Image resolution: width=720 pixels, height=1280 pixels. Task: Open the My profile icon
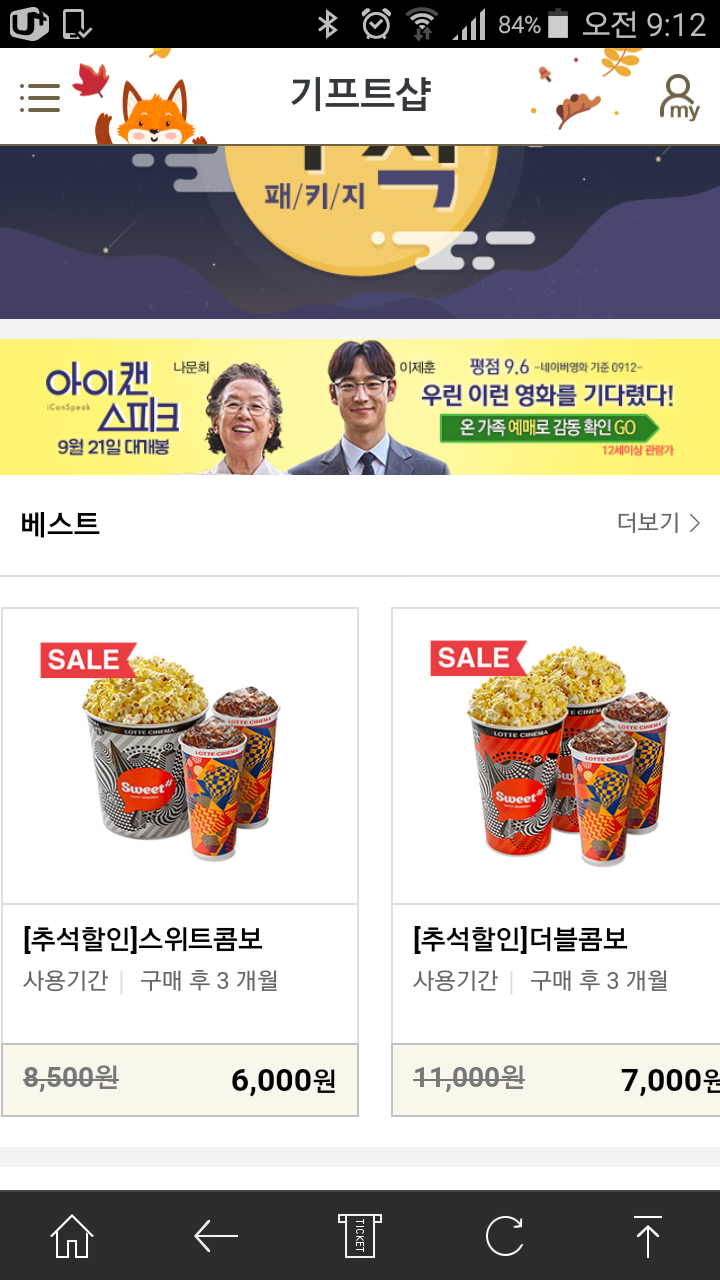click(679, 97)
